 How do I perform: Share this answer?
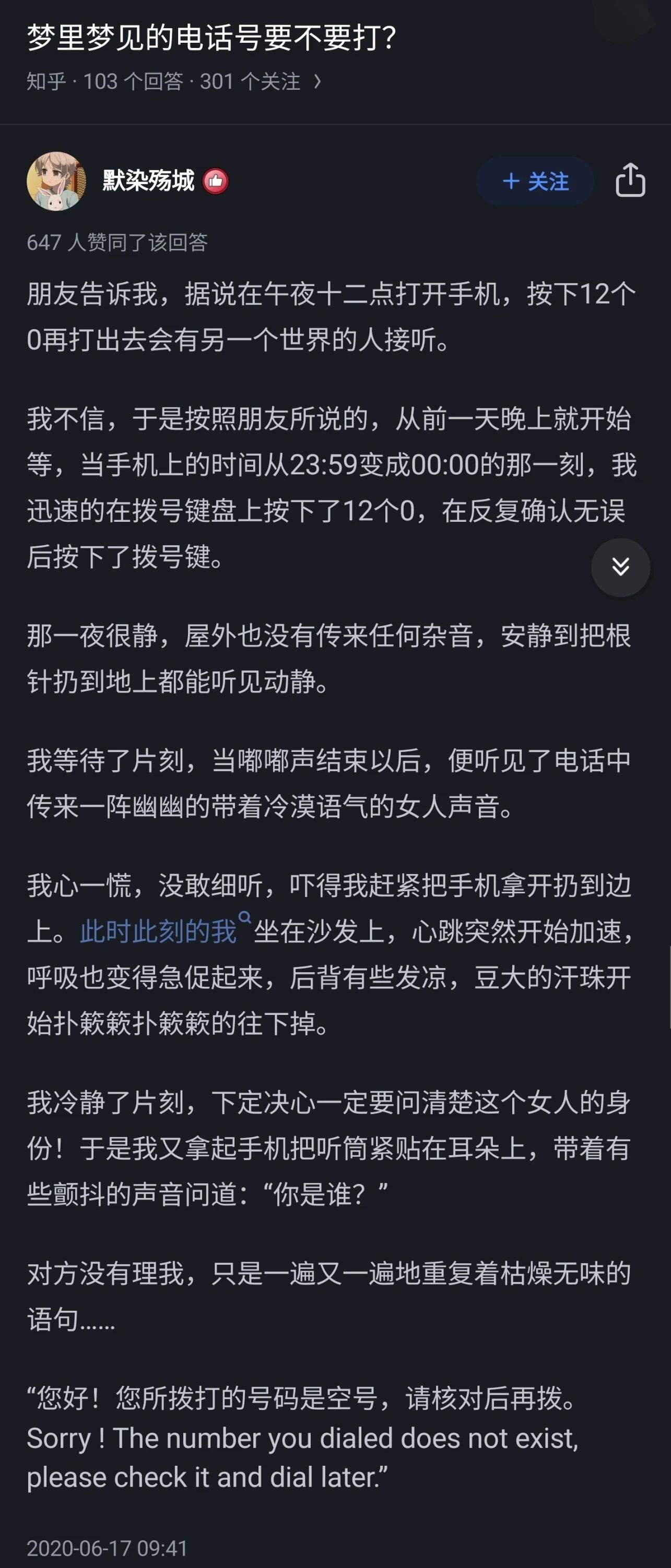click(x=630, y=180)
